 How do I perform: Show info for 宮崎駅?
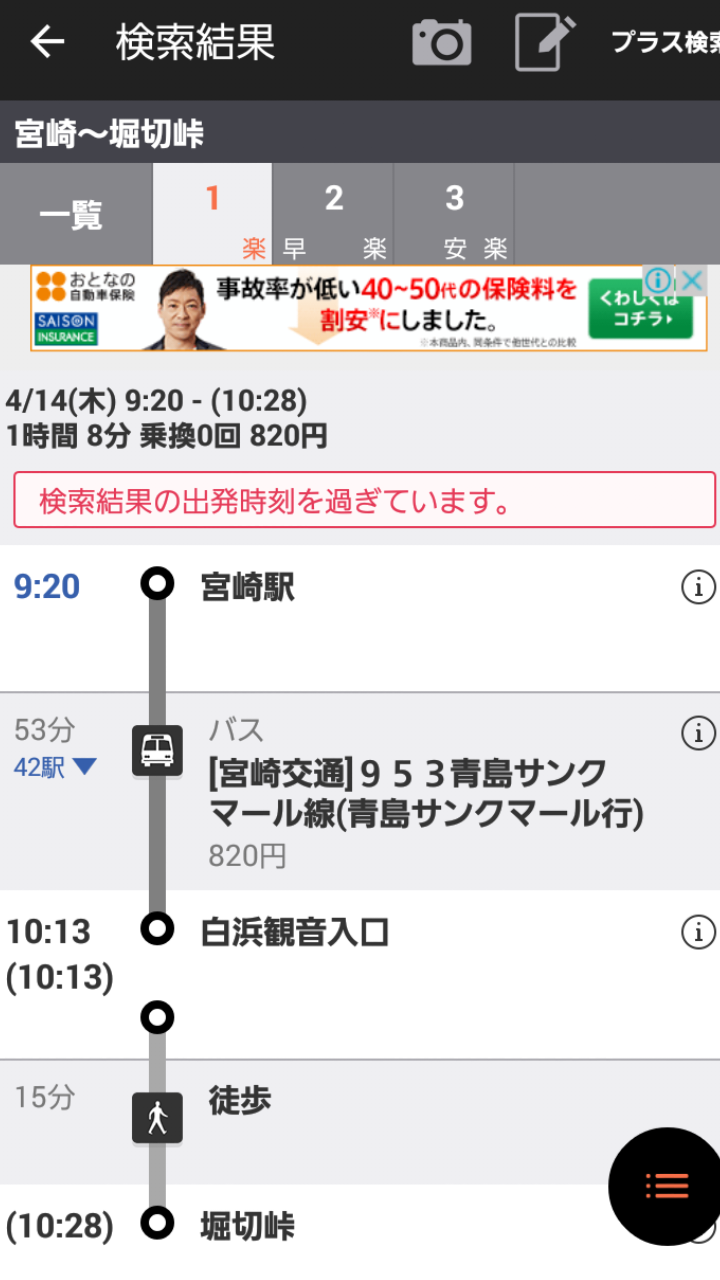pos(697,588)
